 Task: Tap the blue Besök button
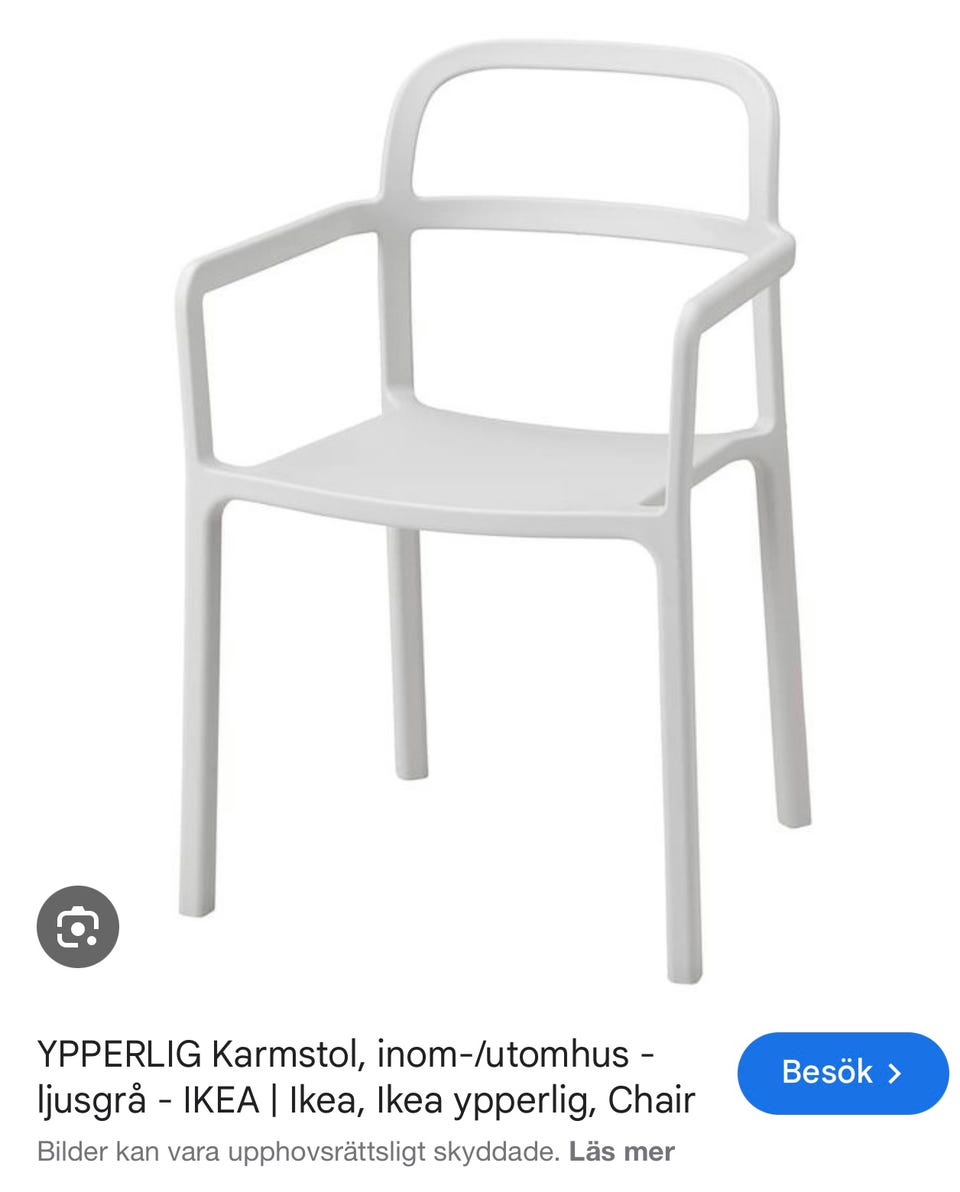842,1073
